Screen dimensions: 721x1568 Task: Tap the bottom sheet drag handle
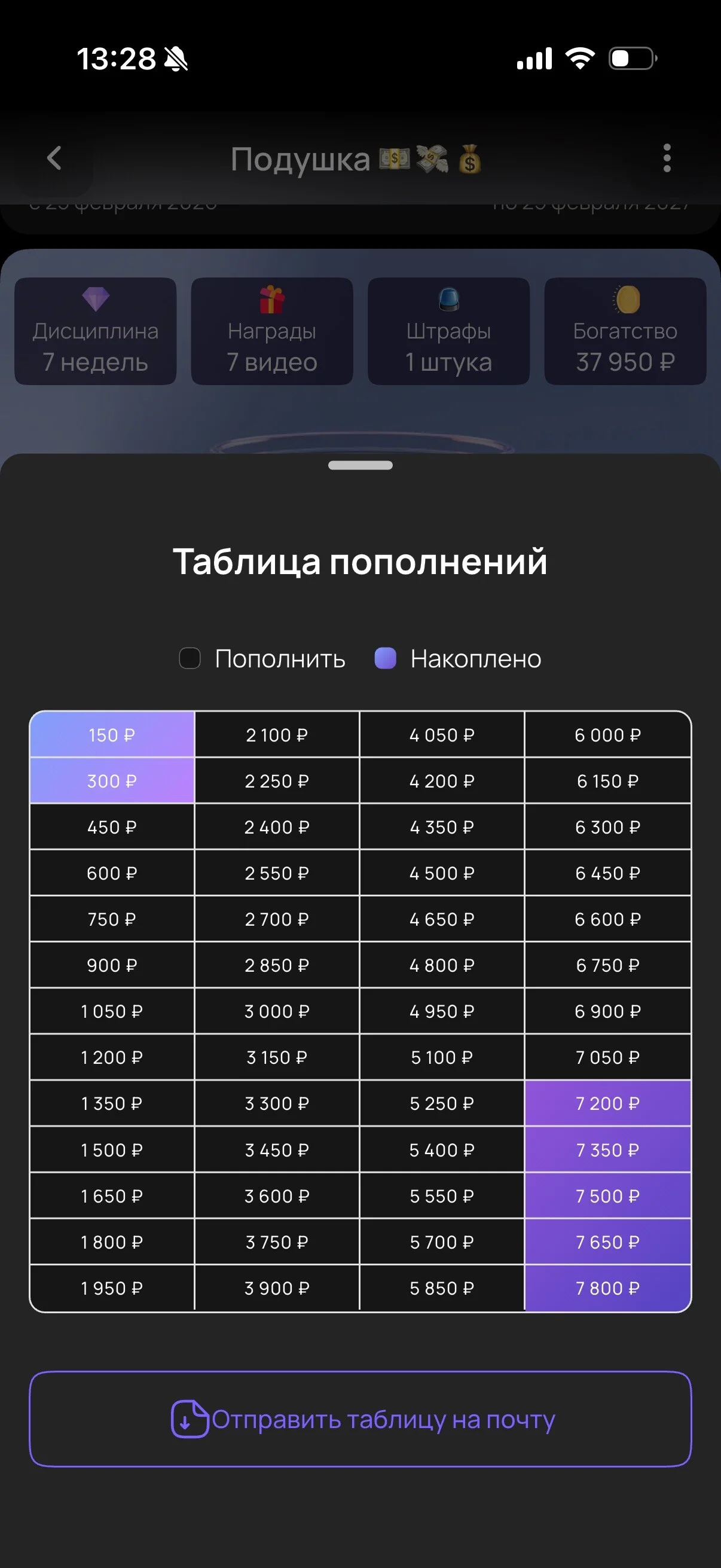(x=360, y=465)
